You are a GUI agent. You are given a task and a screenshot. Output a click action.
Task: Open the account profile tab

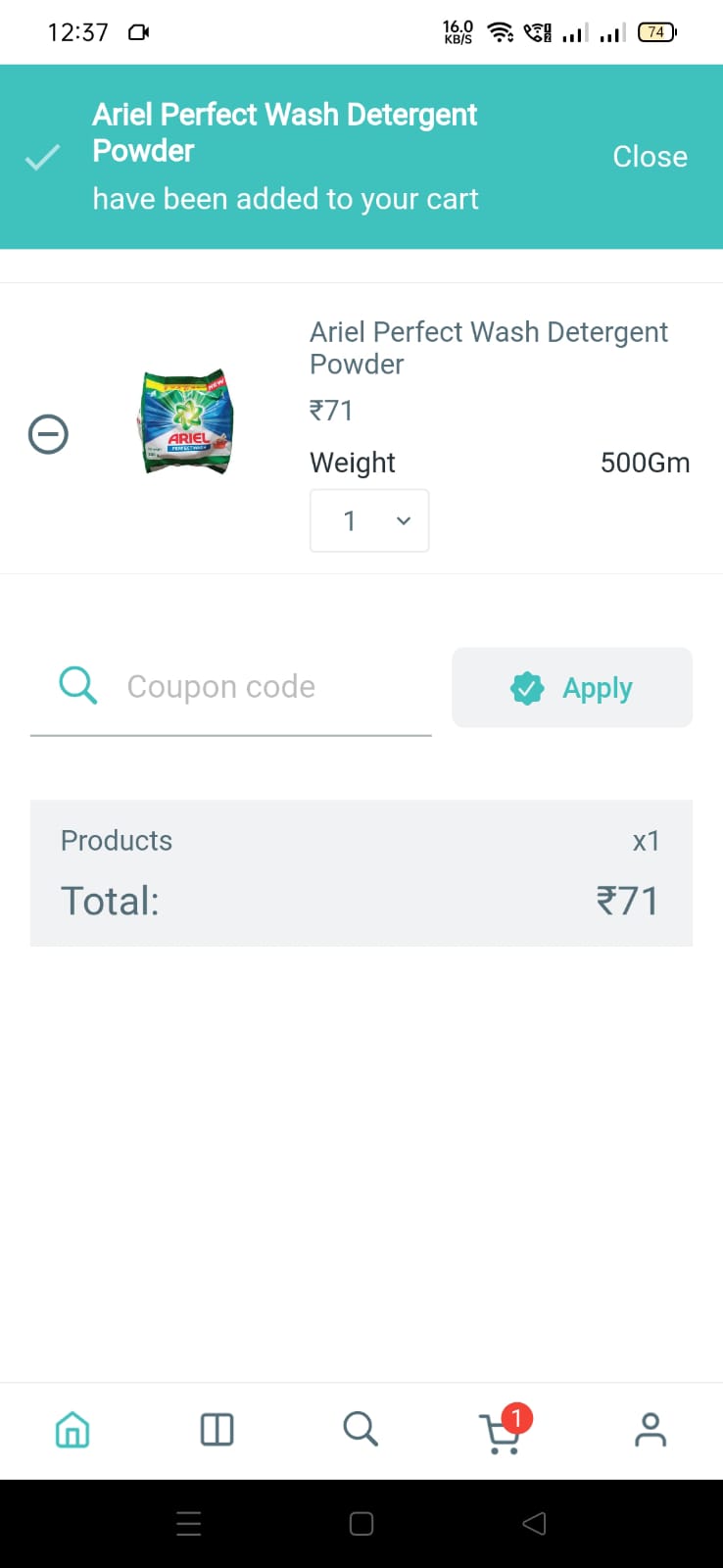click(651, 1430)
